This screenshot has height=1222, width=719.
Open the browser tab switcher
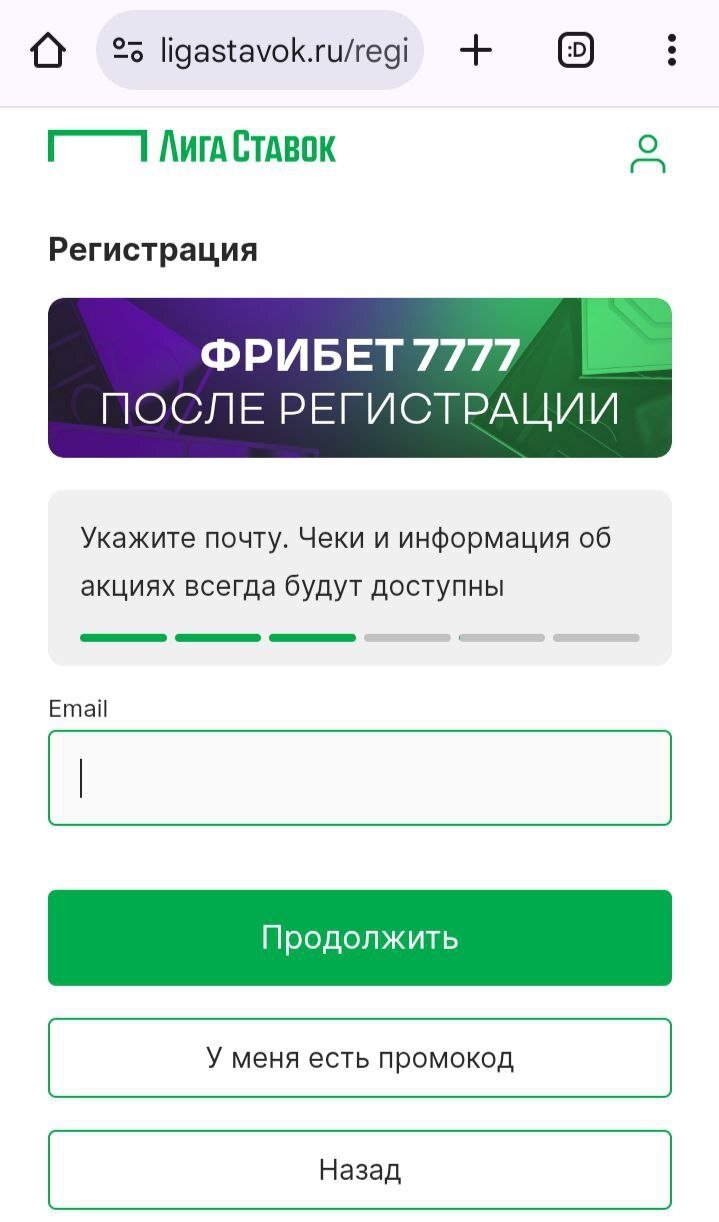click(x=575, y=50)
